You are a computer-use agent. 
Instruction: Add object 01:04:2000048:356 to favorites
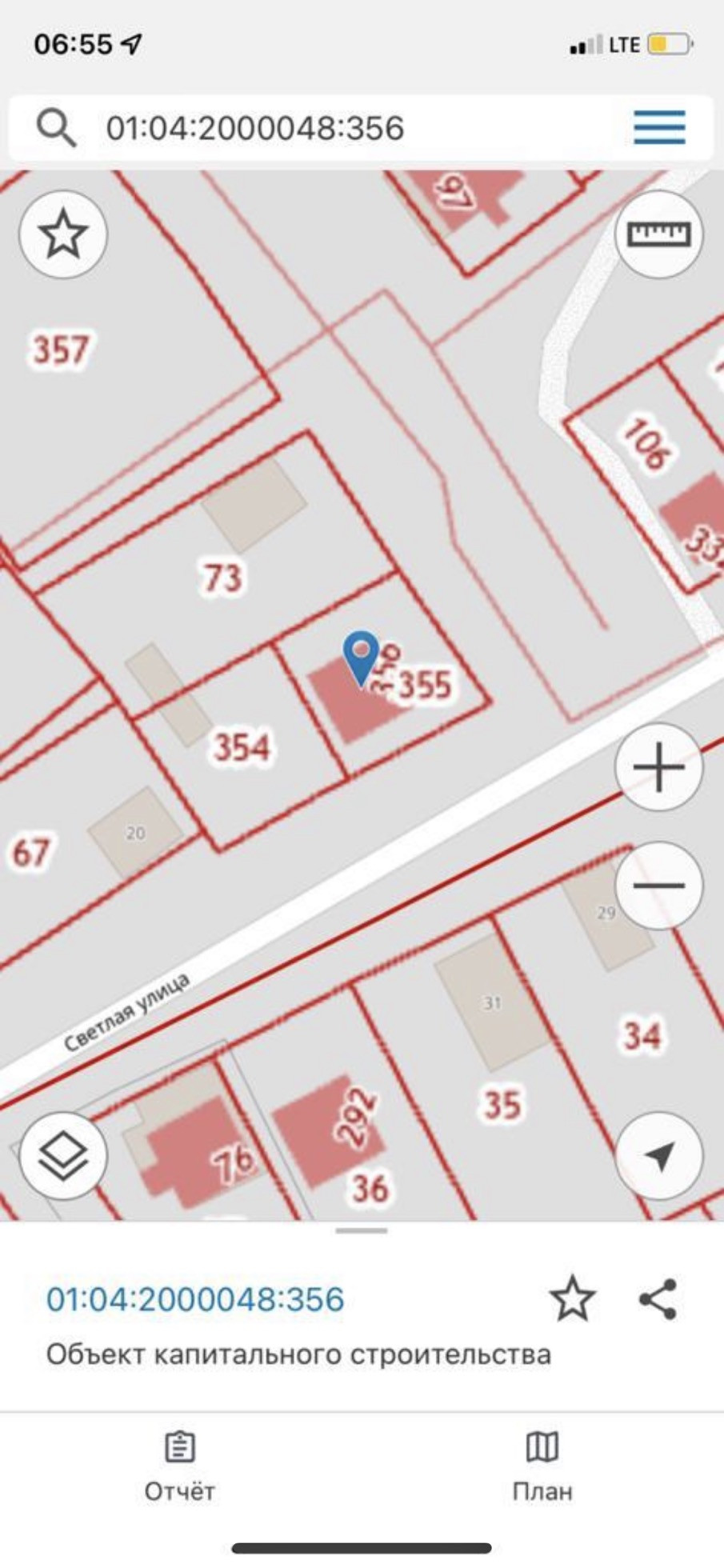point(572,1299)
